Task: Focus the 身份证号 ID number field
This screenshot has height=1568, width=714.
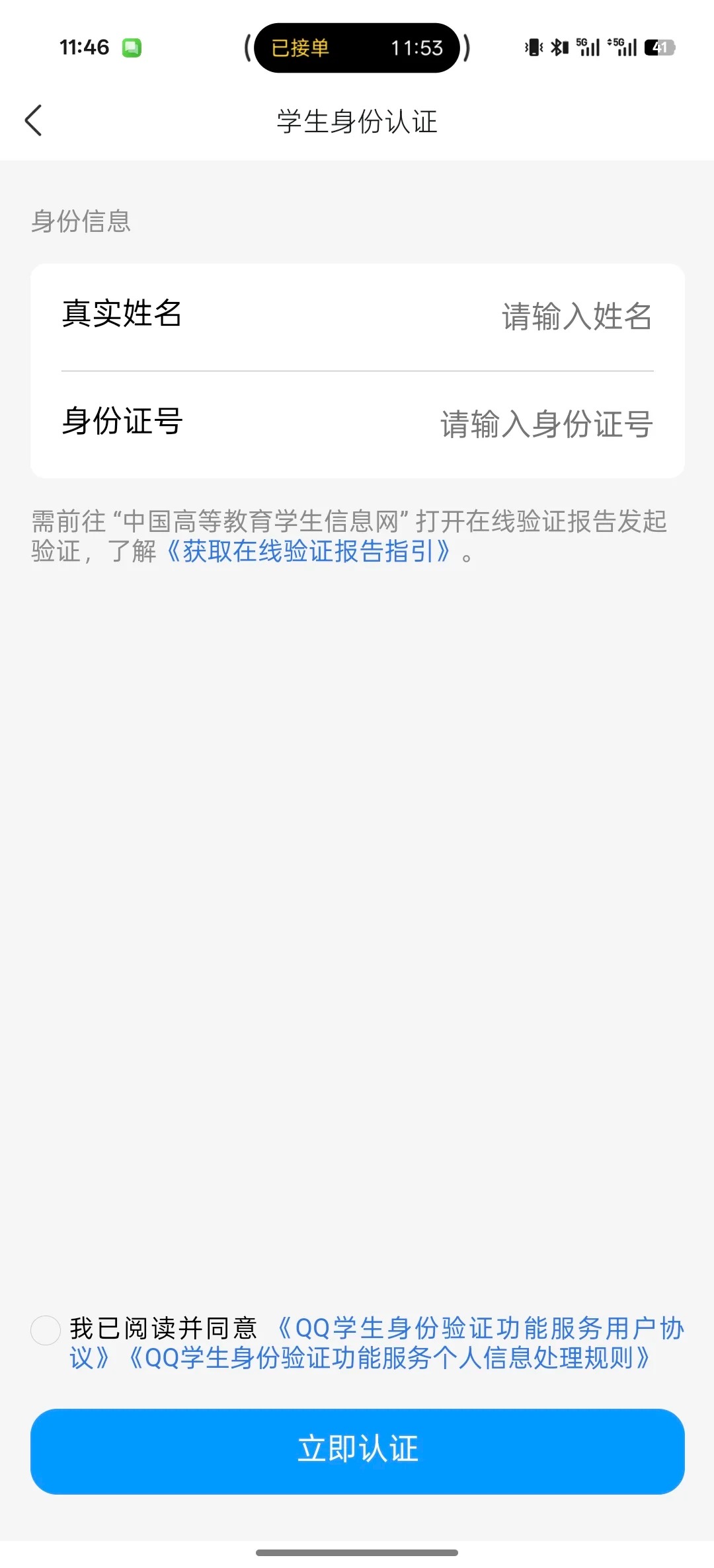Action: (x=358, y=423)
